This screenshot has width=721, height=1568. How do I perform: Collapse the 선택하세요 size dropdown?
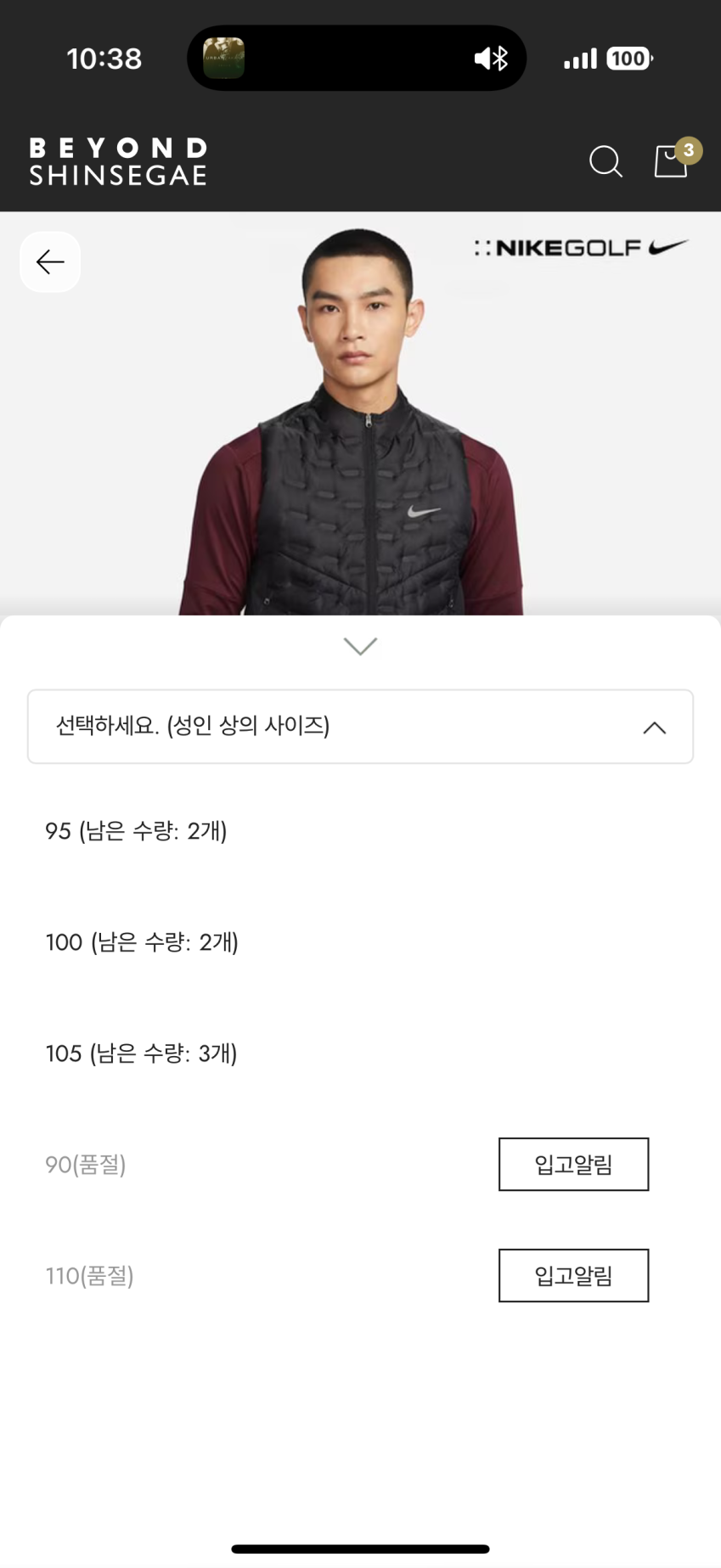tap(360, 727)
